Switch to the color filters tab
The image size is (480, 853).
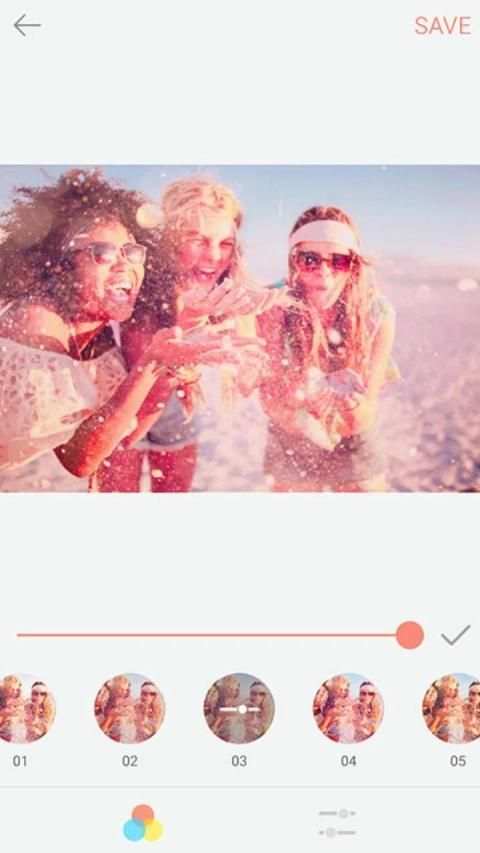click(x=143, y=823)
